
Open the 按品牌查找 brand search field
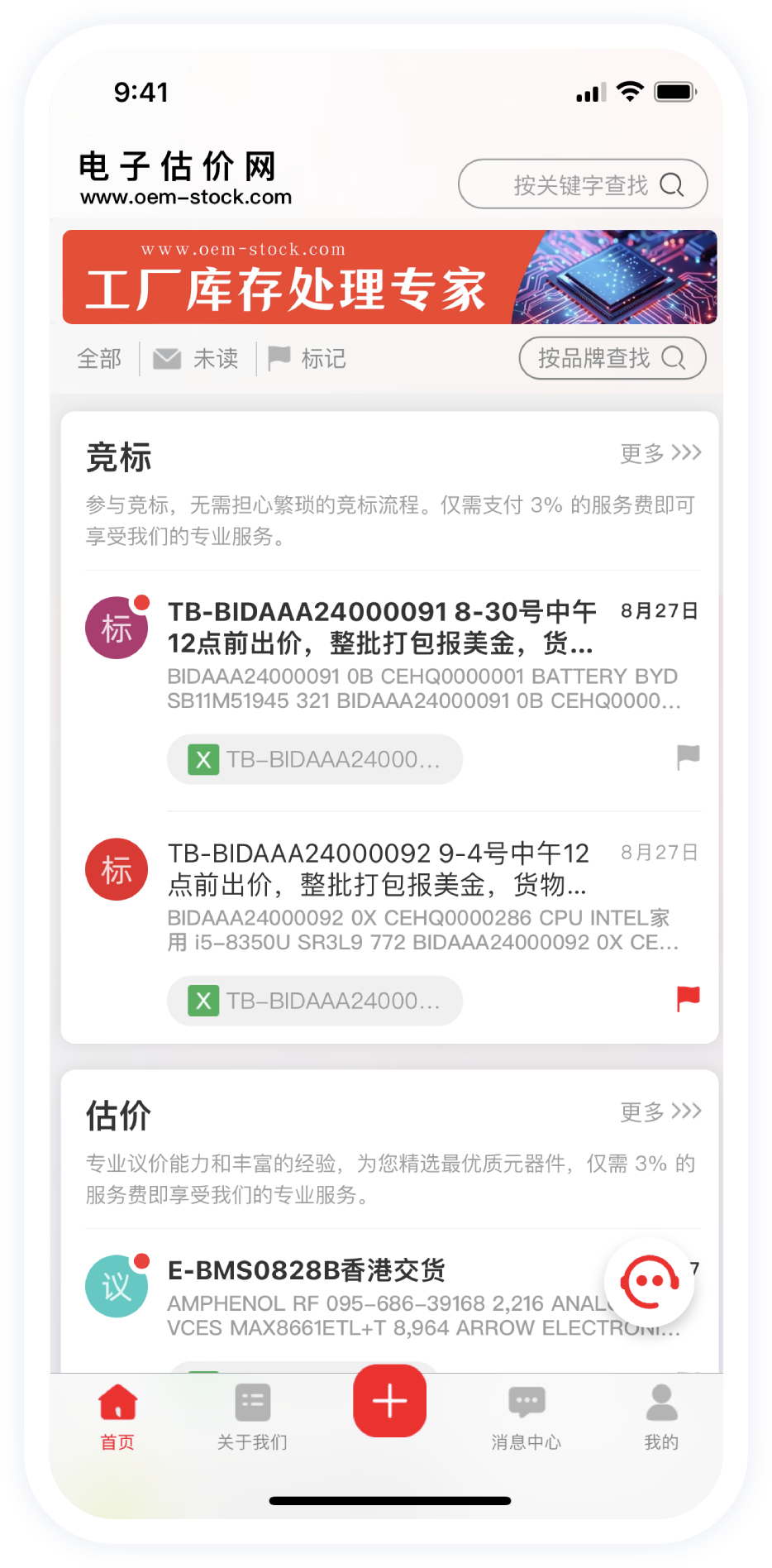coord(612,358)
